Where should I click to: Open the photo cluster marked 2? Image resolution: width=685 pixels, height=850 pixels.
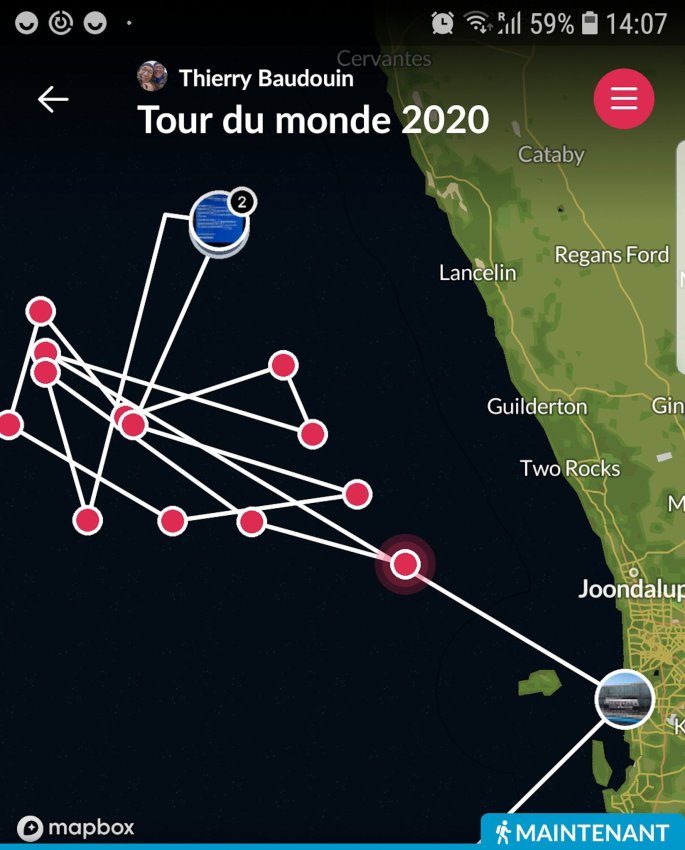pos(219,221)
